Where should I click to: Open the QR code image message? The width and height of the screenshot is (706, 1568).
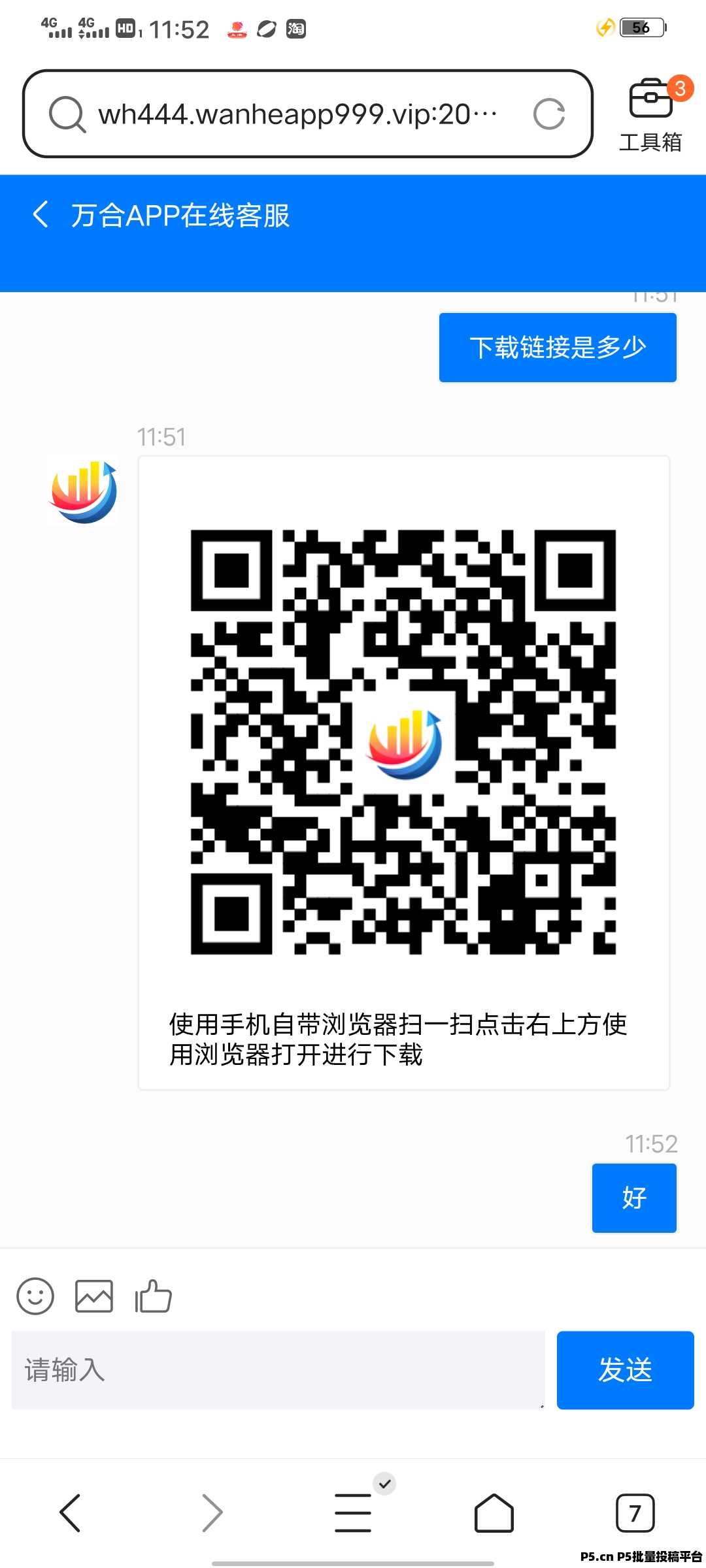403,742
